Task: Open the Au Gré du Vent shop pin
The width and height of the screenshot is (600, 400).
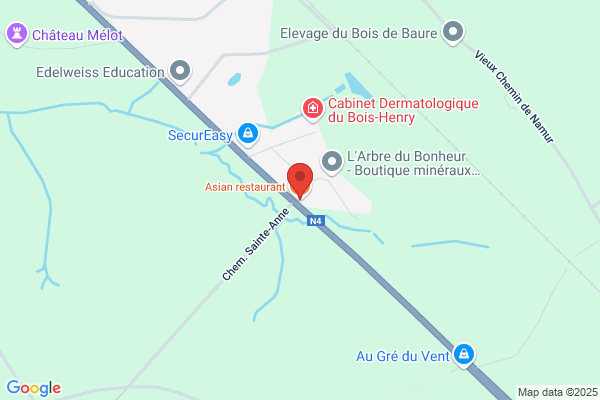Action: 464,354
